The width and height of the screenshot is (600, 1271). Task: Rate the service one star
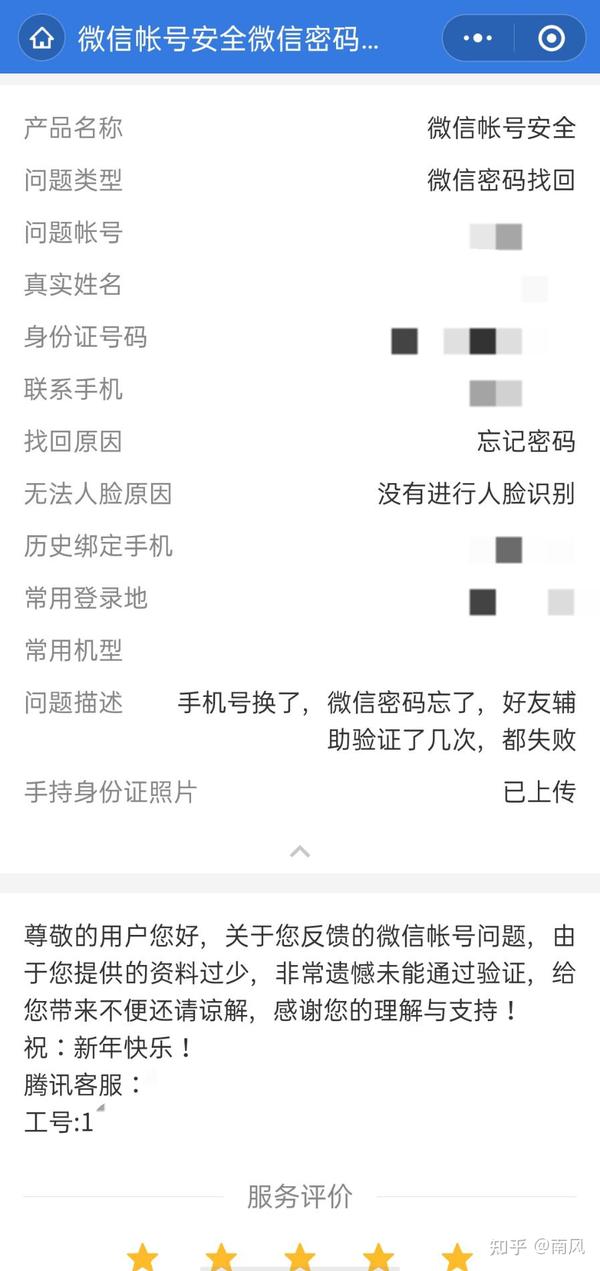pyautogui.click(x=143, y=1256)
